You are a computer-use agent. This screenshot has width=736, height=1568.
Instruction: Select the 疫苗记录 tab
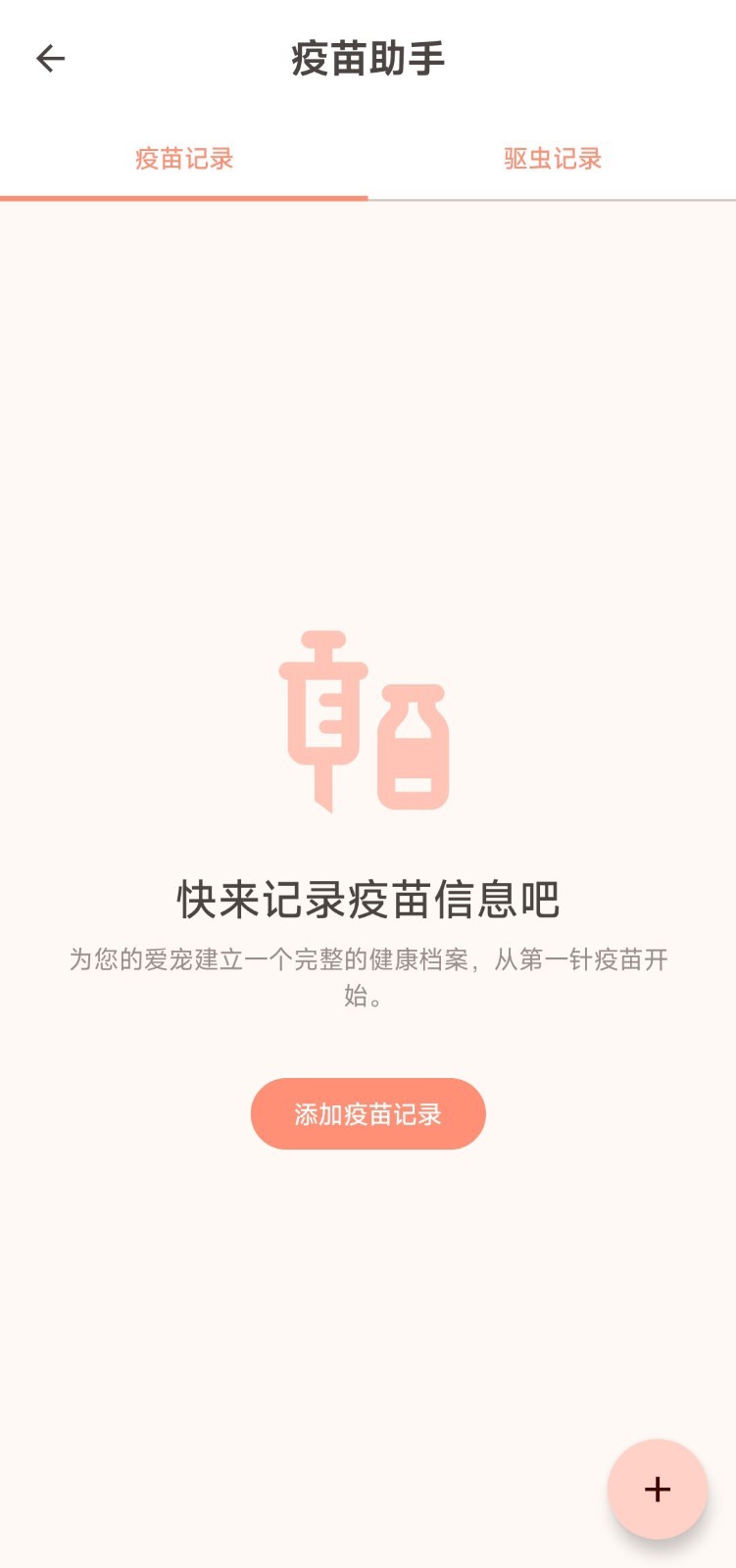coord(184,159)
